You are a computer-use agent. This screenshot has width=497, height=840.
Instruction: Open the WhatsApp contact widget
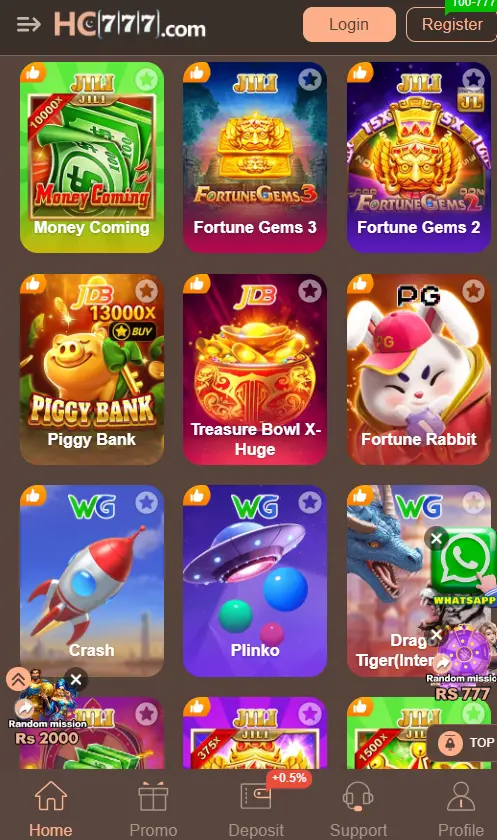[x=465, y=567]
